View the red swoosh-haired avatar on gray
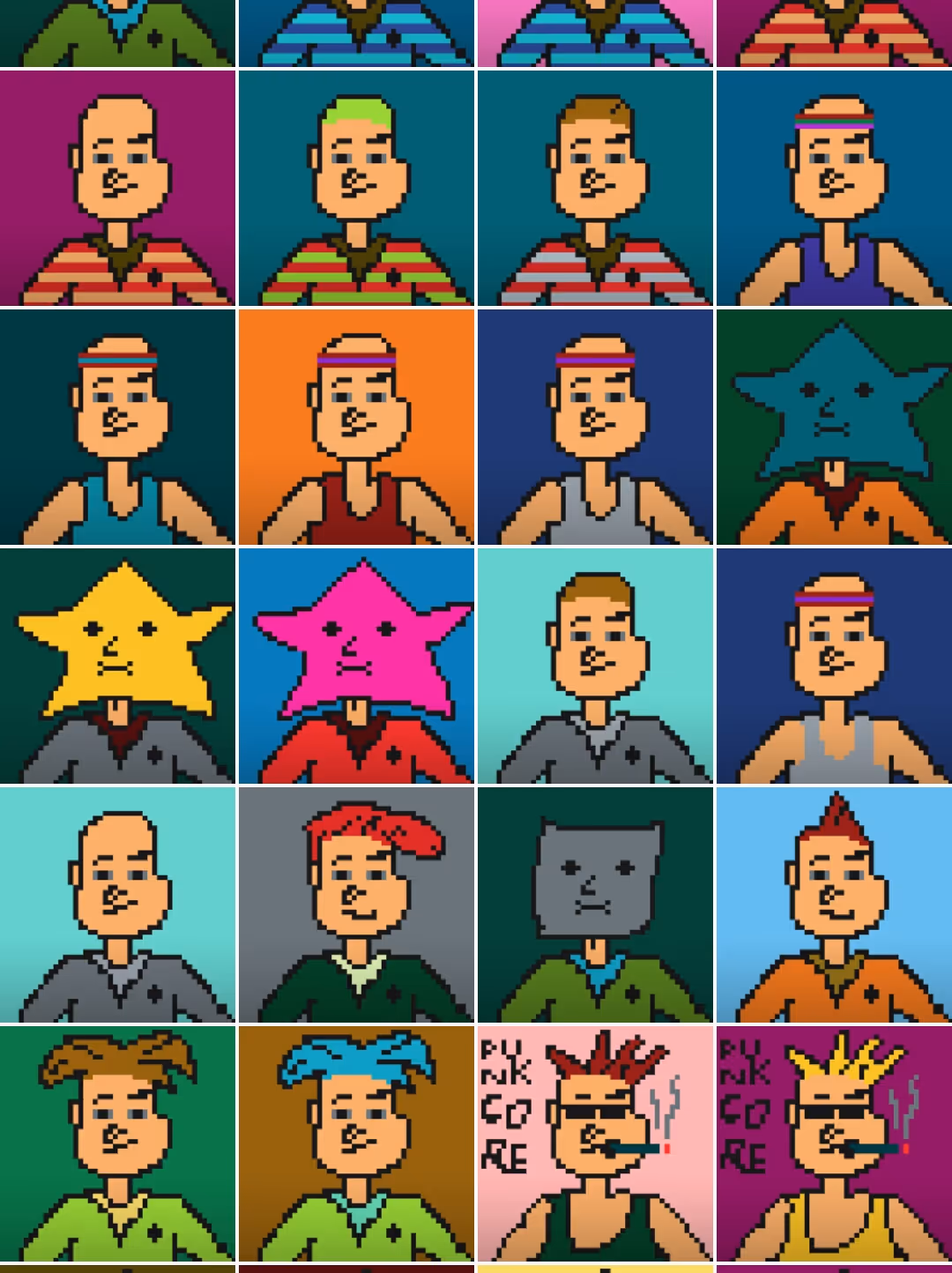The image size is (952, 1273). (356, 904)
